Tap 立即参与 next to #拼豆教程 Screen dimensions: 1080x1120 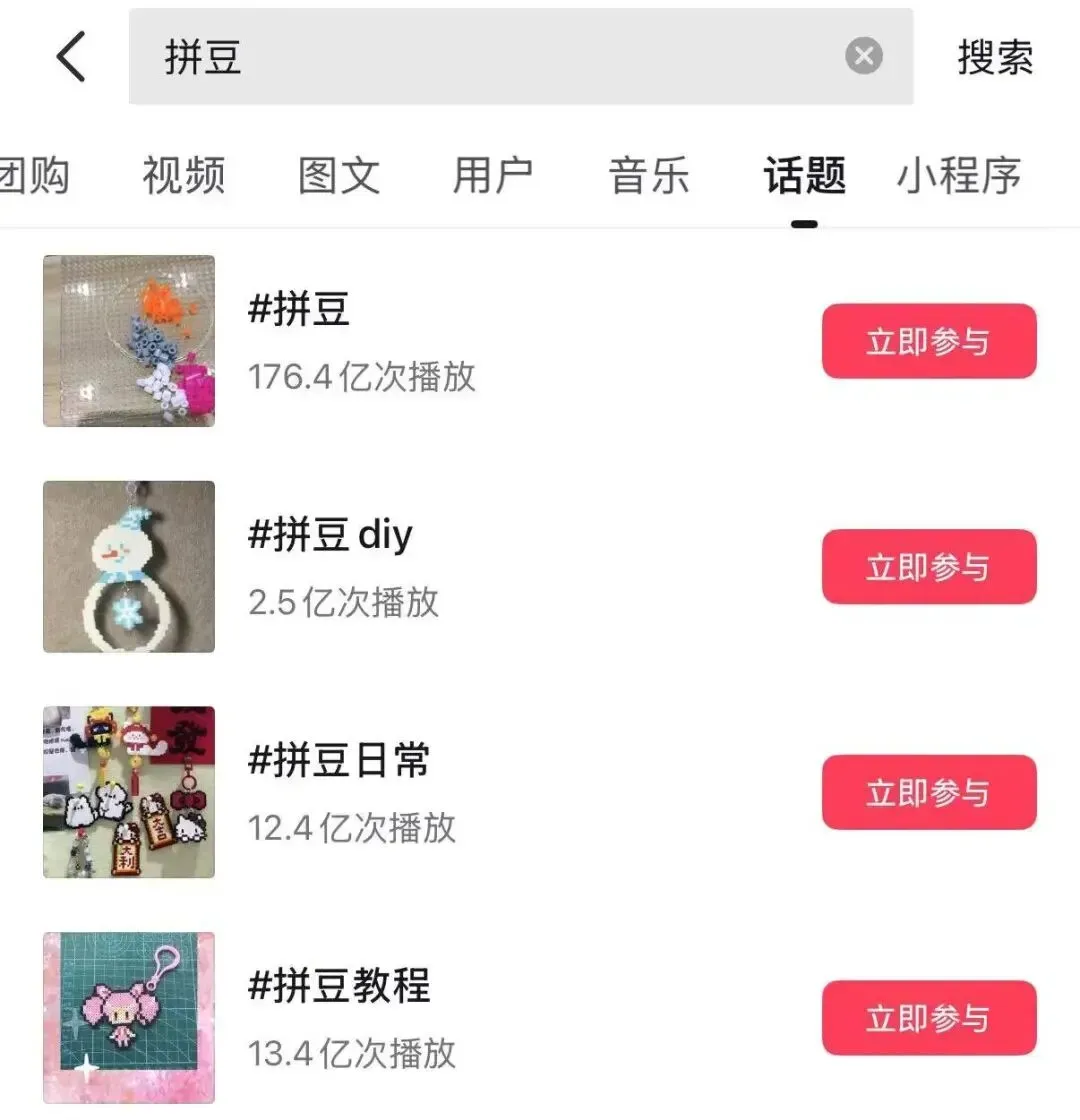click(929, 1019)
